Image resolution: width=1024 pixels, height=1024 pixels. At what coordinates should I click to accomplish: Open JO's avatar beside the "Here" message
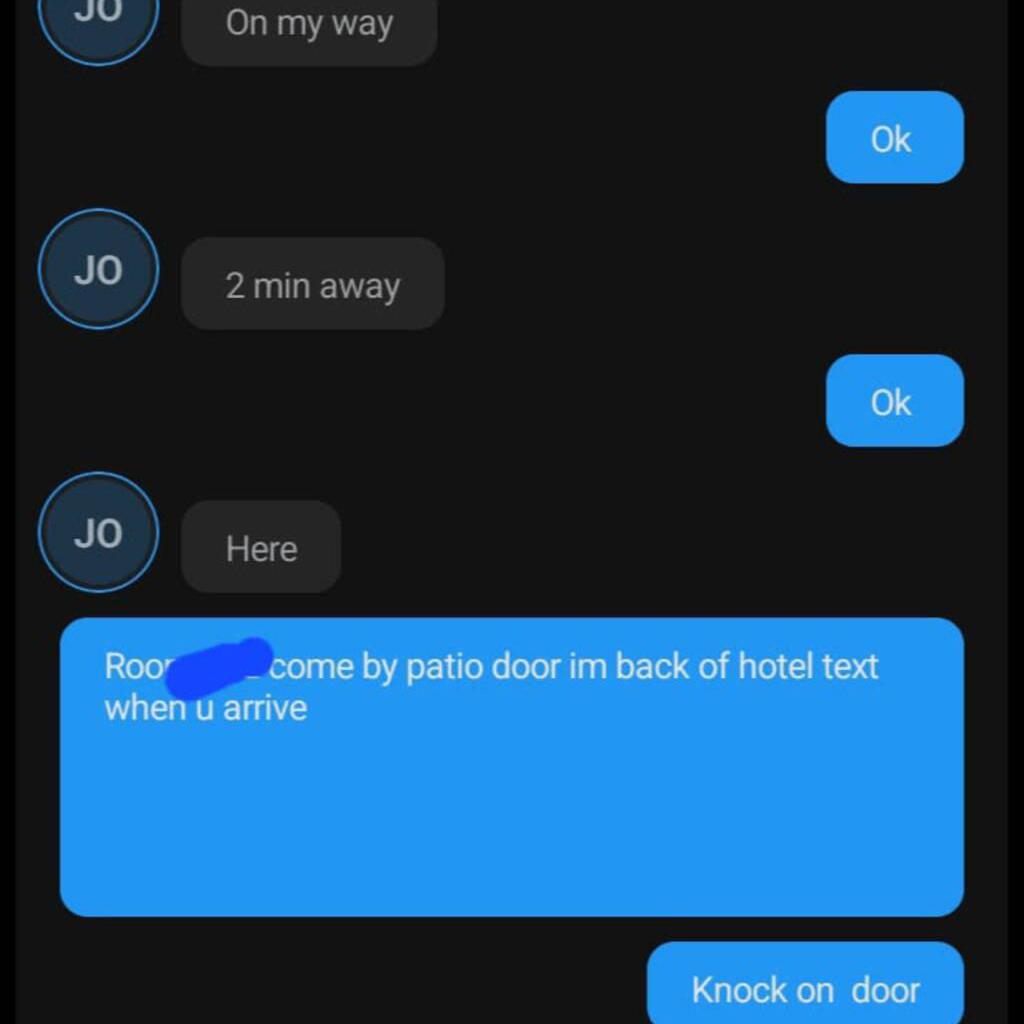tap(98, 532)
